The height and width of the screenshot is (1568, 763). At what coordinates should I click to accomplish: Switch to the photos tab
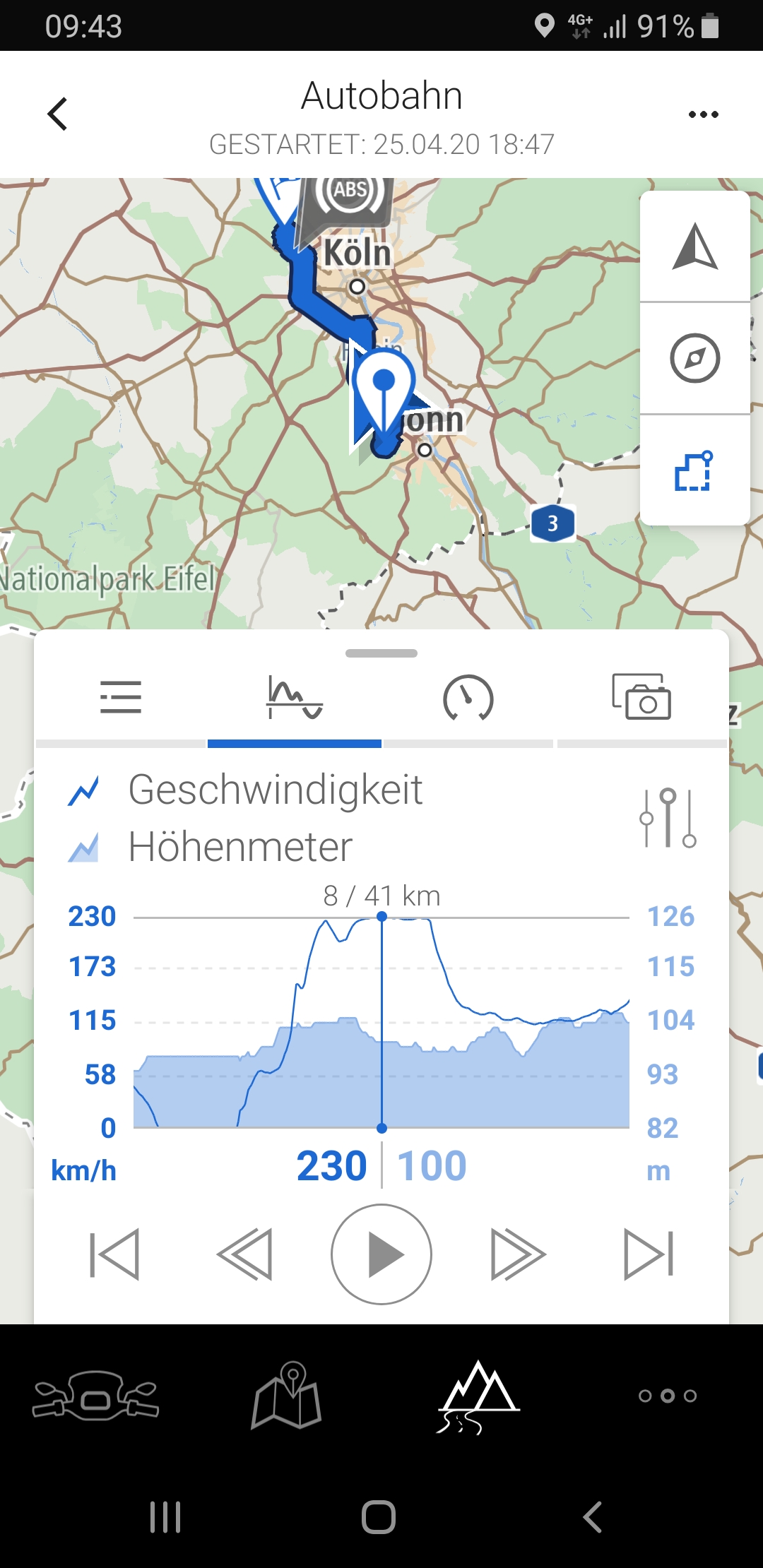[641, 698]
